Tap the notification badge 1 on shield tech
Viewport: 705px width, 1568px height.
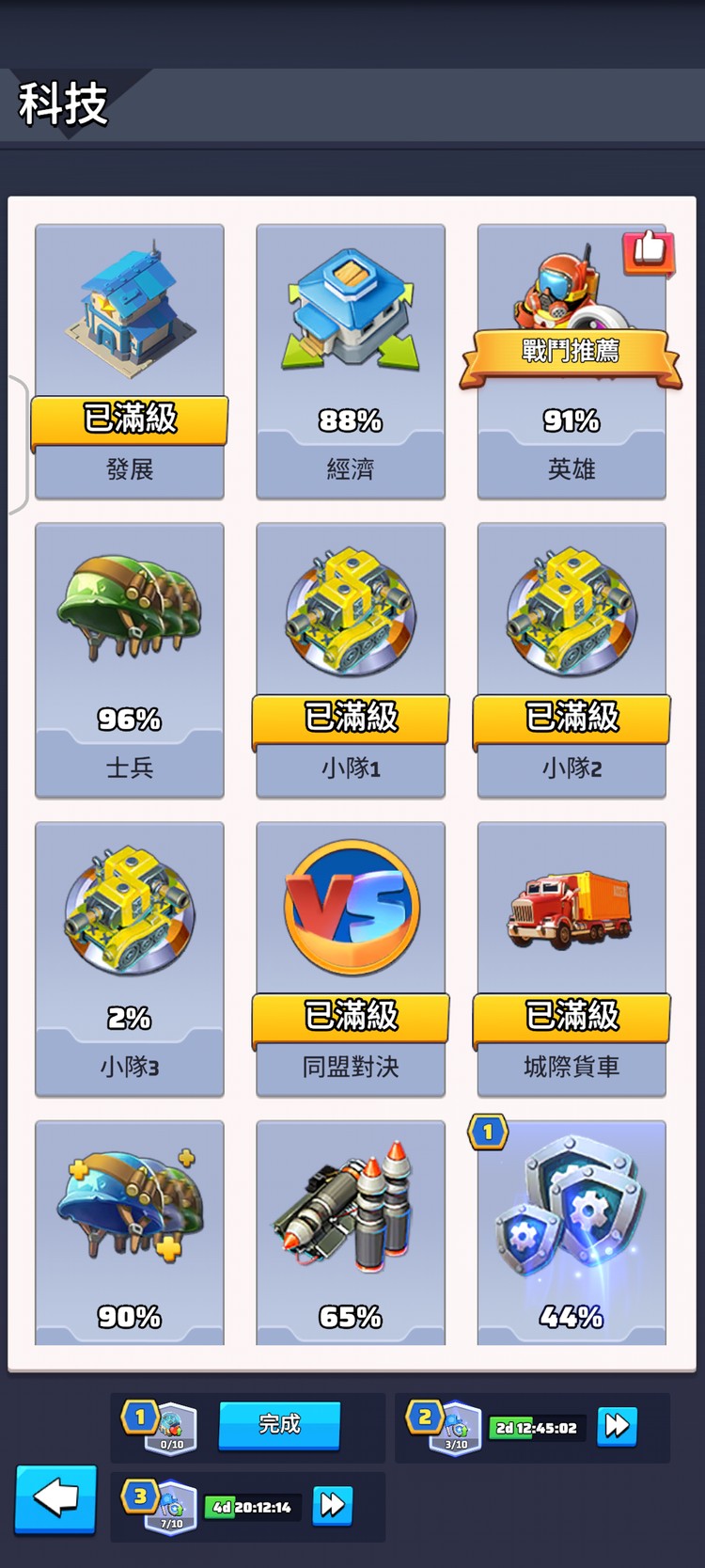(x=488, y=1132)
